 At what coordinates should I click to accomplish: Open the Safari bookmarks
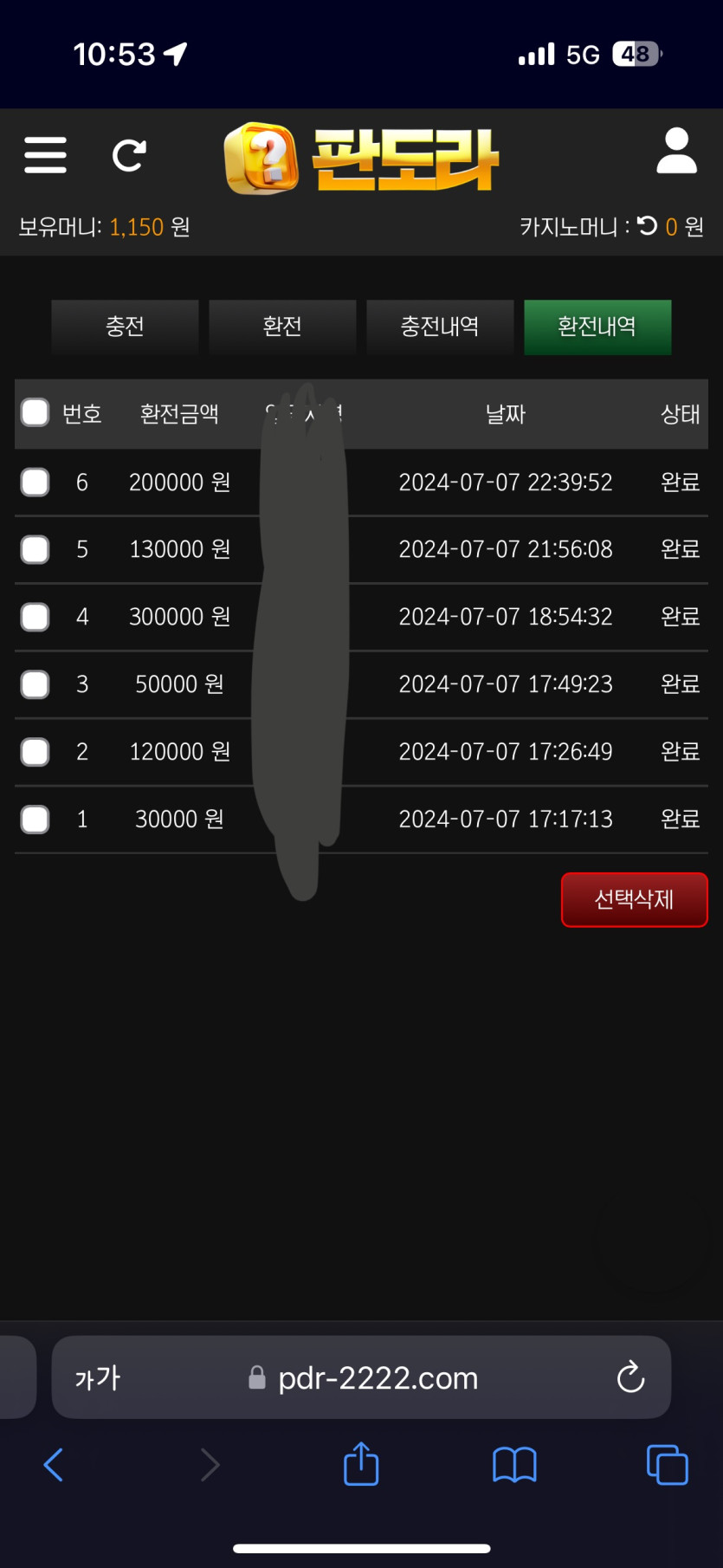[x=514, y=1465]
